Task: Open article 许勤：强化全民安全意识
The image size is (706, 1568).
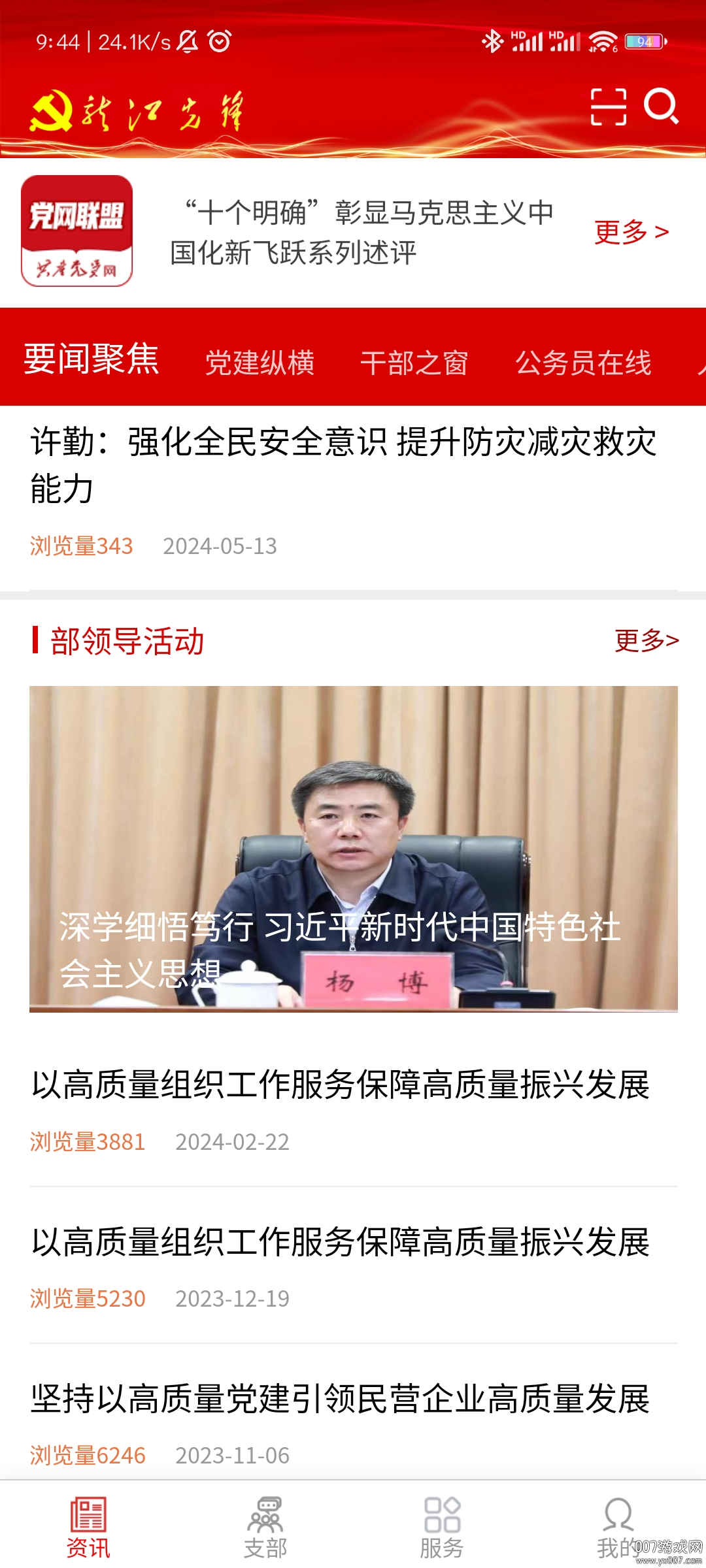Action: [343, 465]
